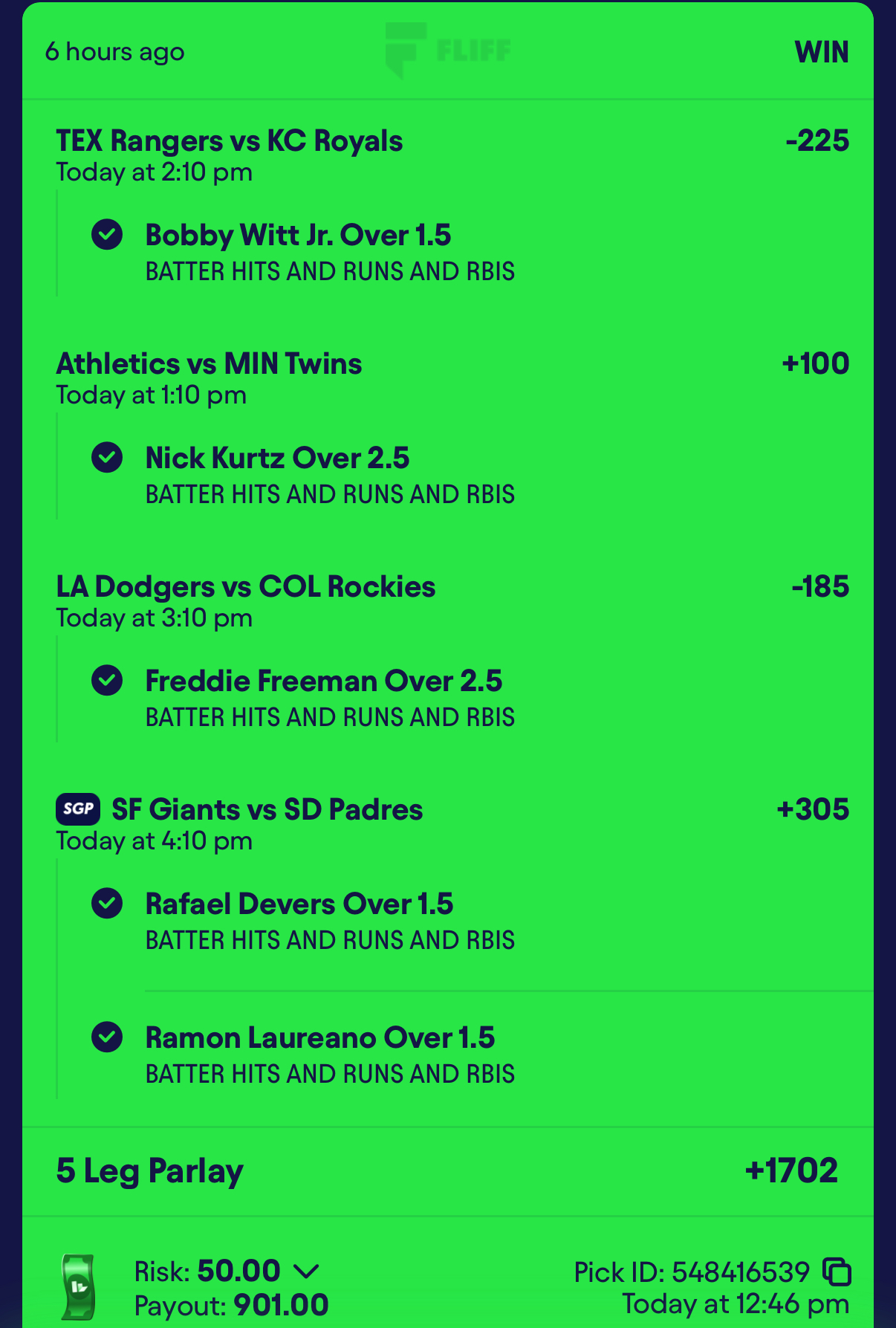The width and height of the screenshot is (896, 1328).
Task: Open Athletics vs MIN Twins game
Action: 209,364
